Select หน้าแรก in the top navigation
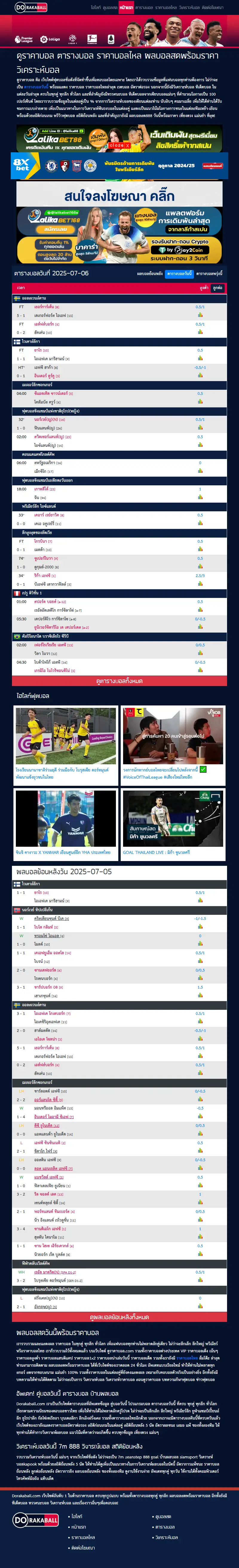 pyautogui.click(x=126, y=7)
